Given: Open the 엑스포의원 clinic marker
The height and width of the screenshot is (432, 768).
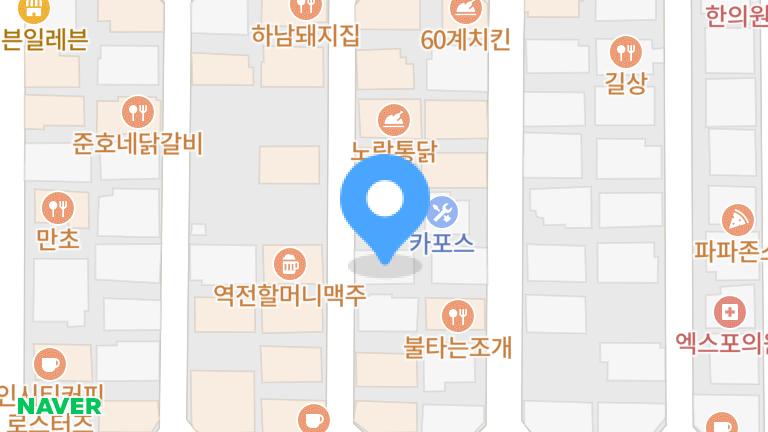Looking at the screenshot, I should click(730, 312).
